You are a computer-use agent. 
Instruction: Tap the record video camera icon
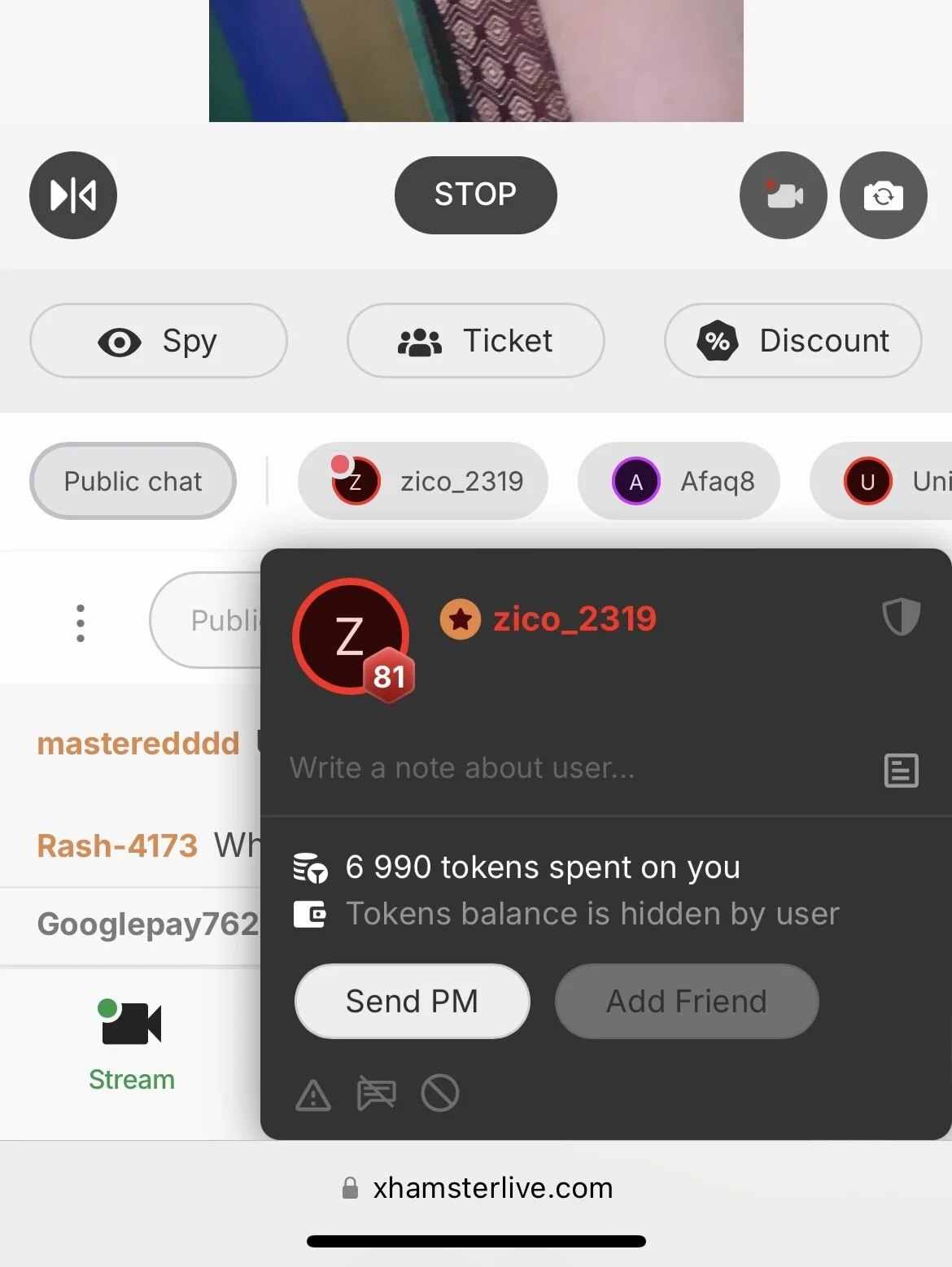click(x=783, y=195)
